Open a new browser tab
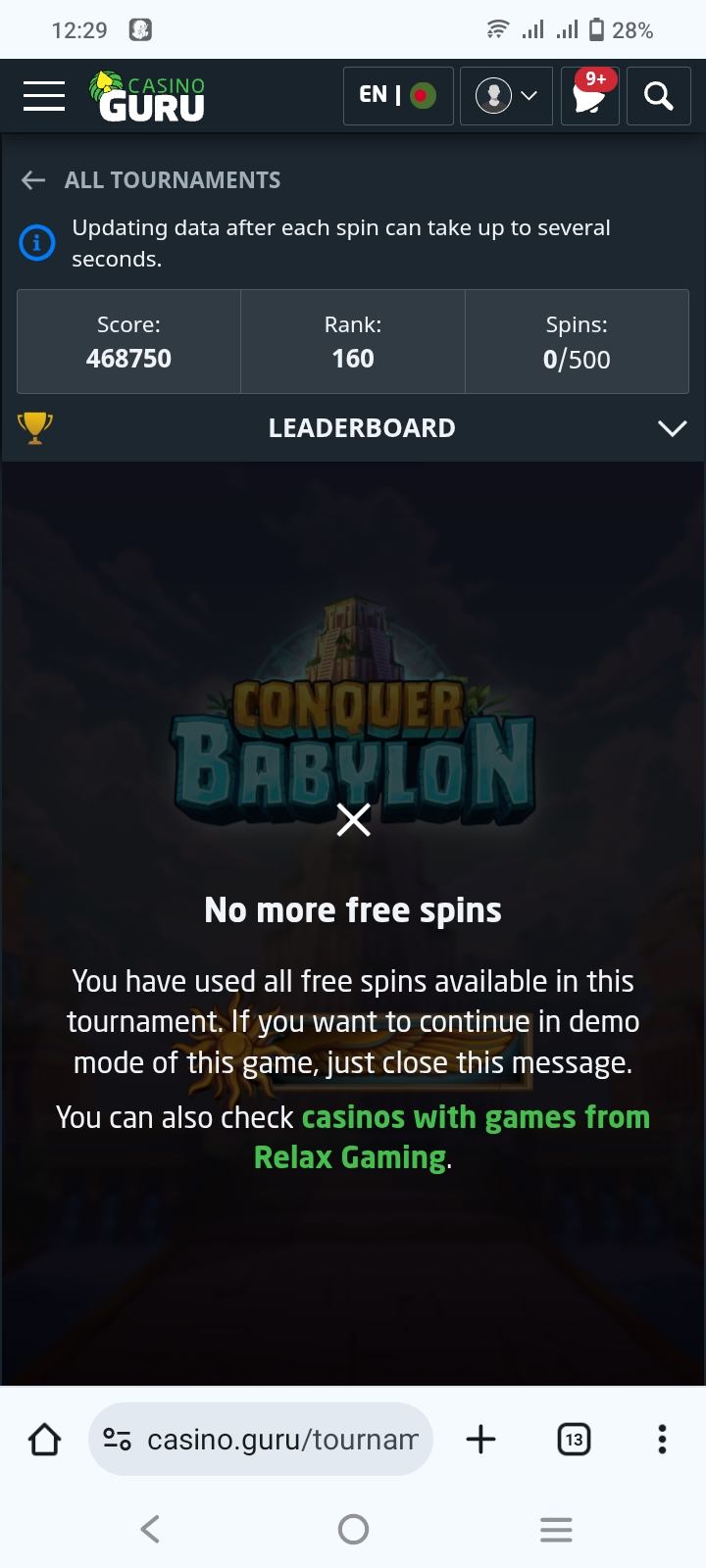706x1568 pixels. pyautogui.click(x=480, y=1440)
